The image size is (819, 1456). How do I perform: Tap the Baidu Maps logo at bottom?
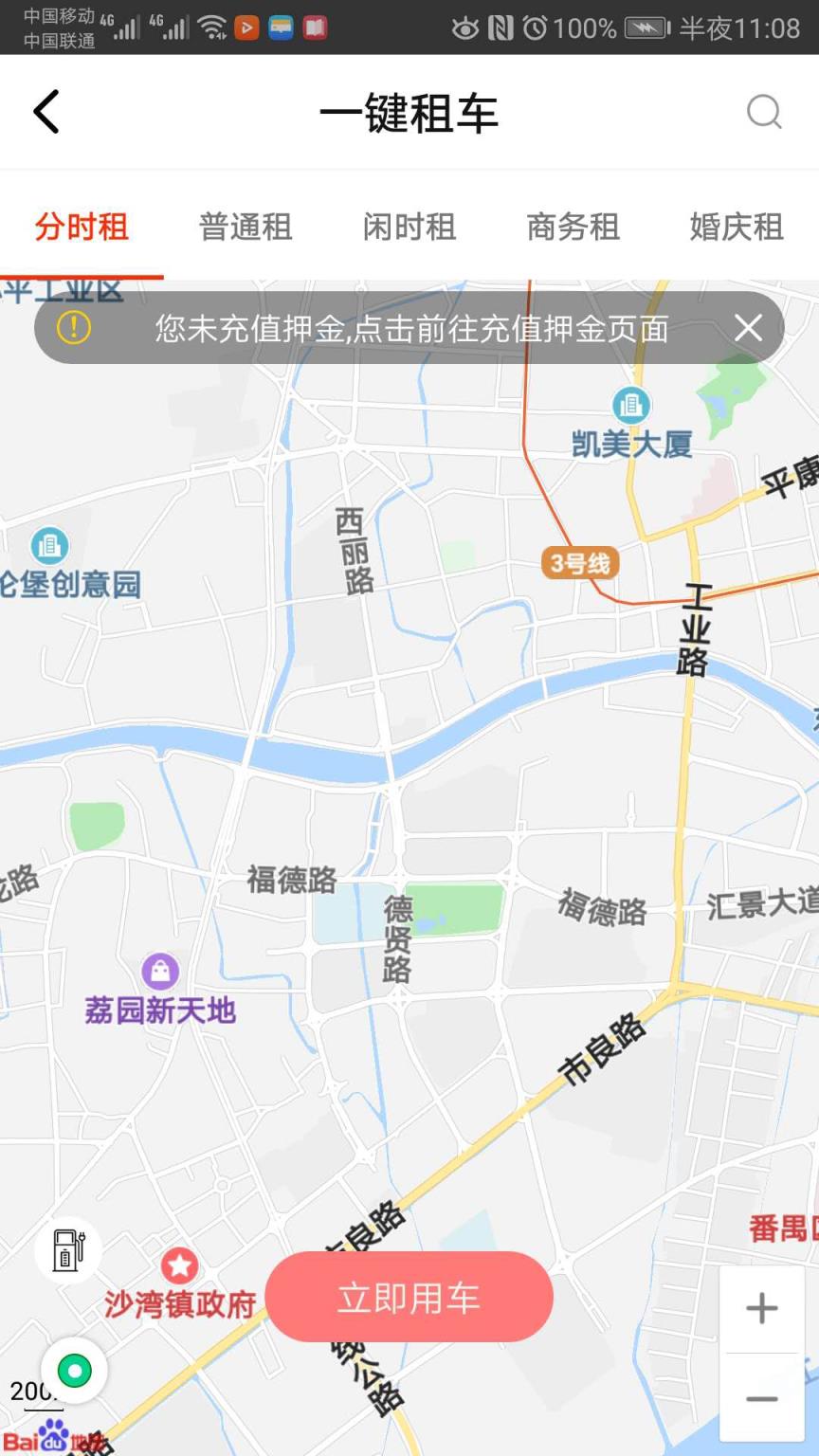(x=52, y=1439)
